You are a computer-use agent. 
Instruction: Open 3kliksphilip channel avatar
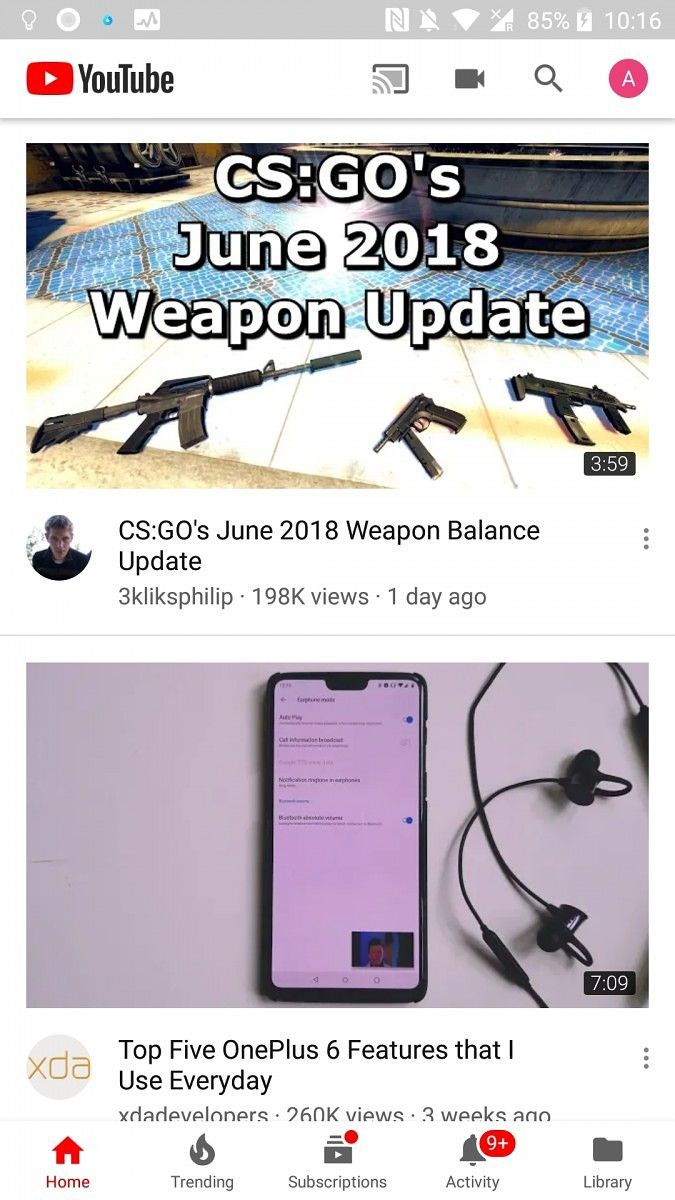tap(59, 547)
